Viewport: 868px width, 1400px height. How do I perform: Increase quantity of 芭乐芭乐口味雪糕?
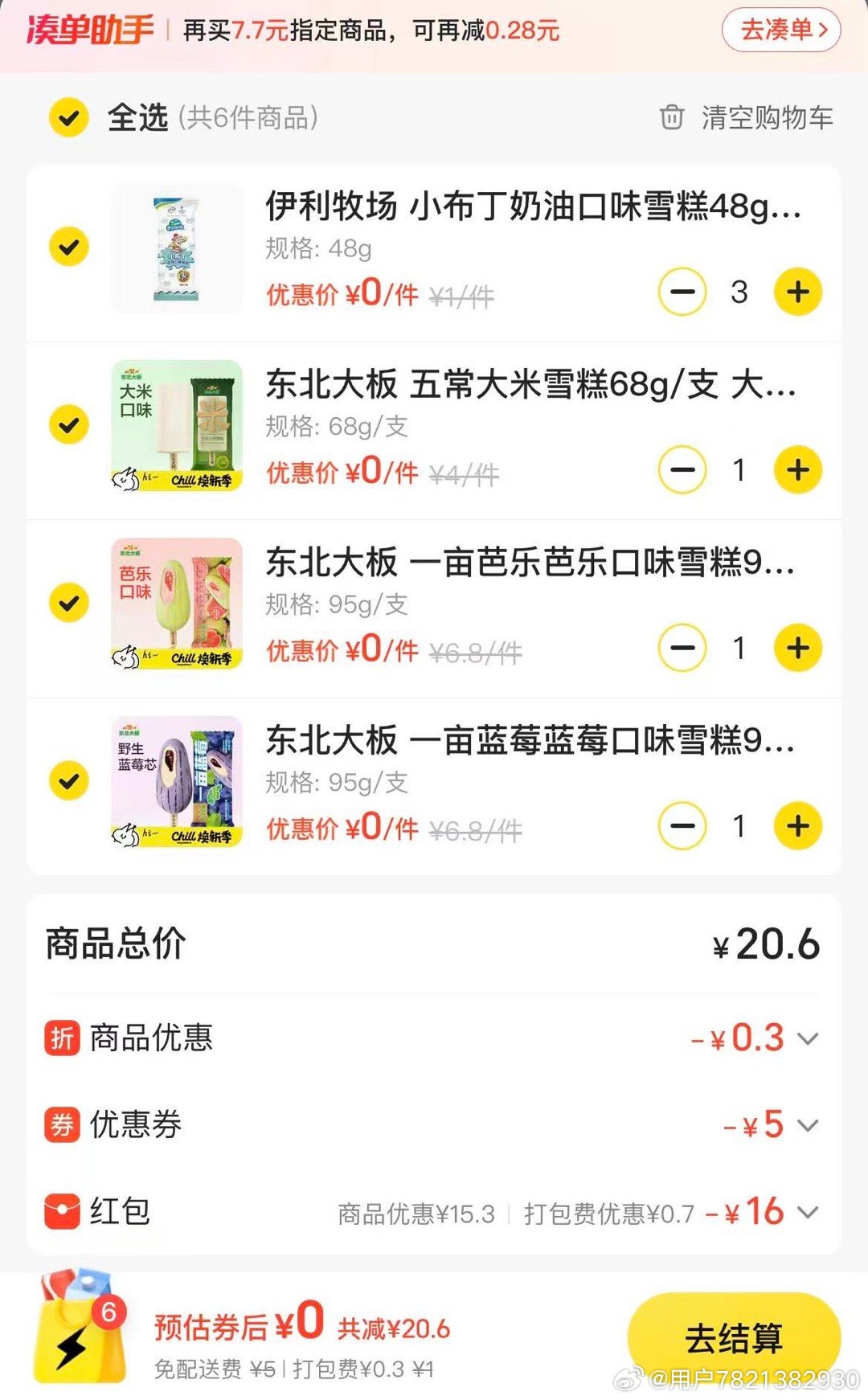(797, 648)
